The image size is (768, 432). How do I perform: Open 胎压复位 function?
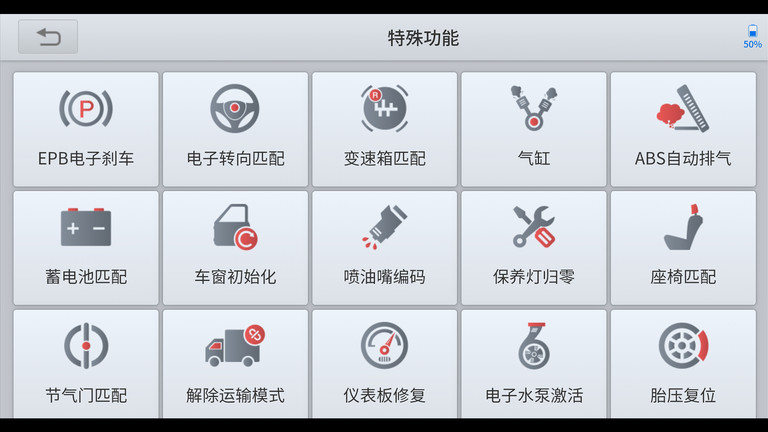(x=683, y=364)
